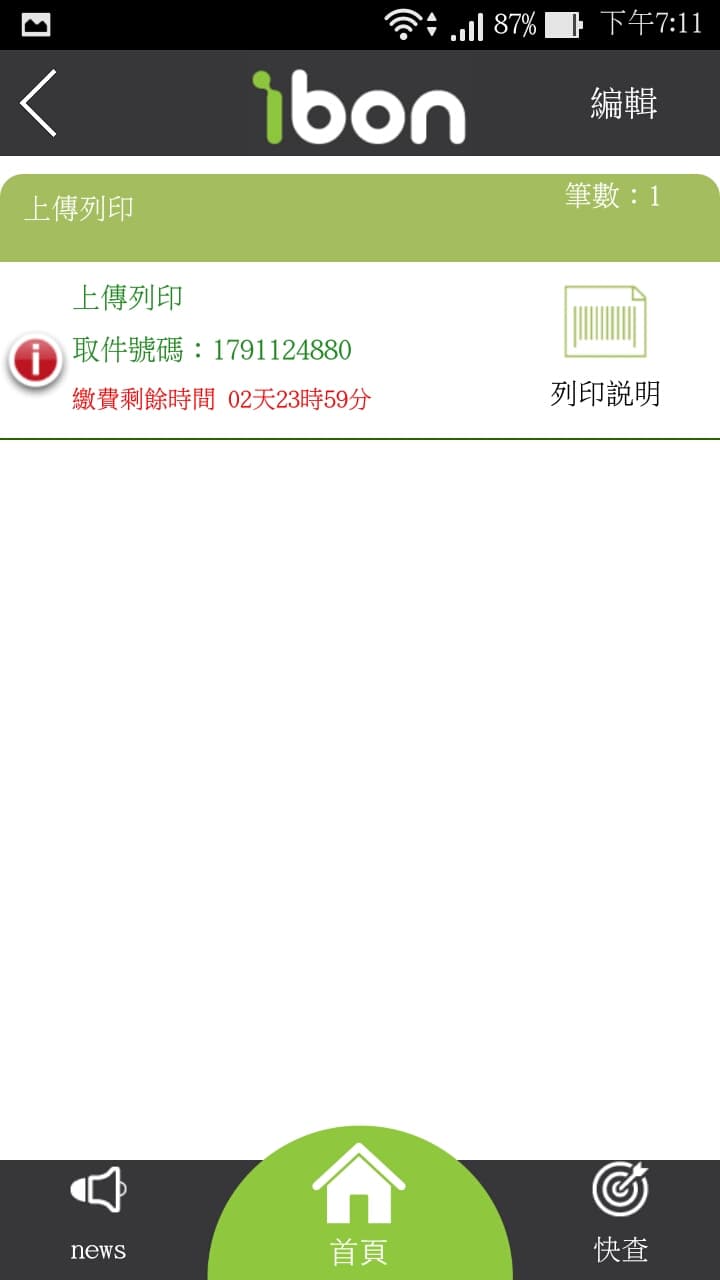The image size is (720, 1280).
Task: Go back using the top-left arrow
Action: (38, 103)
